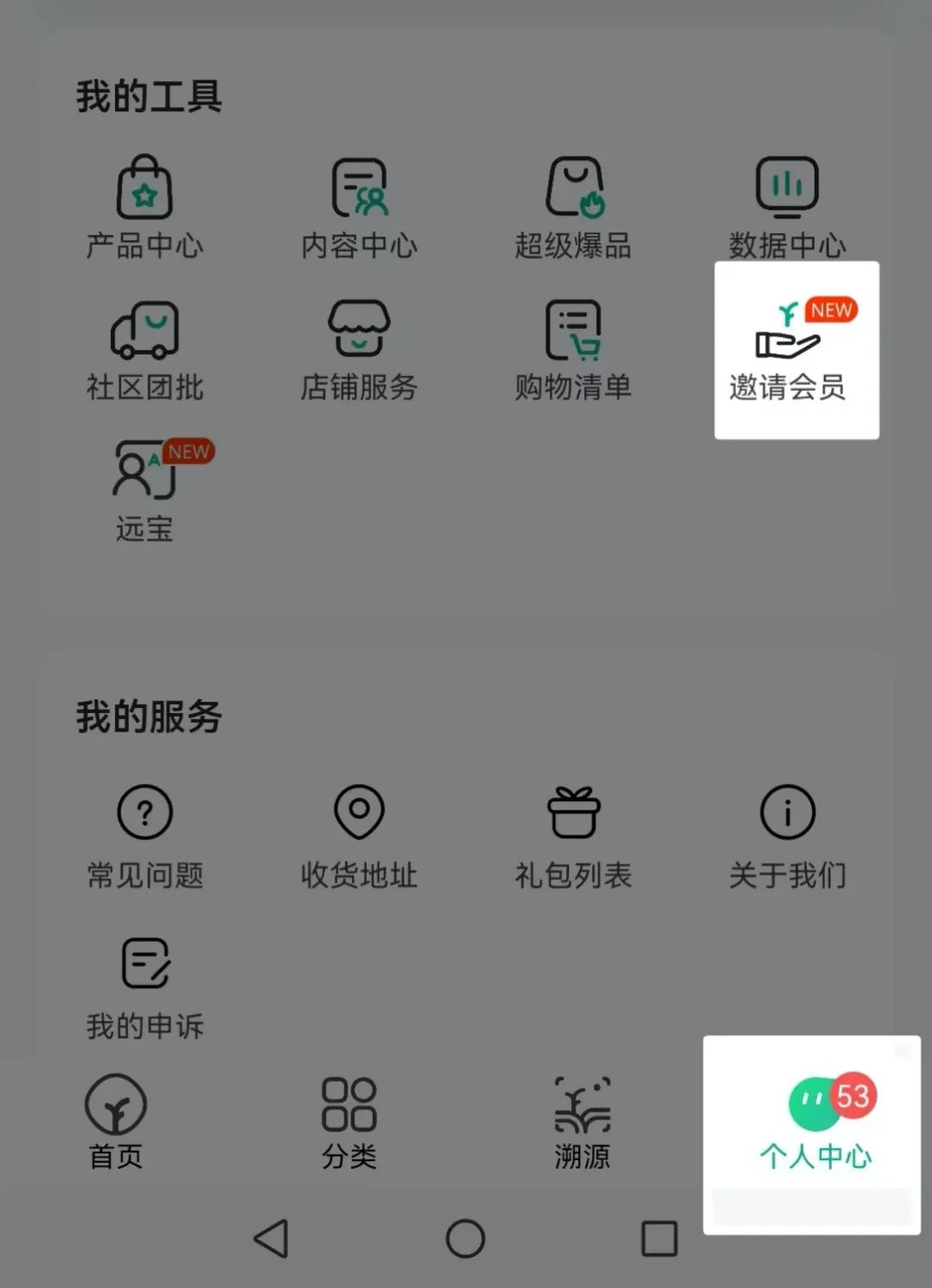
Task: Open 礼包列表 gift pack list
Action: [x=574, y=835]
